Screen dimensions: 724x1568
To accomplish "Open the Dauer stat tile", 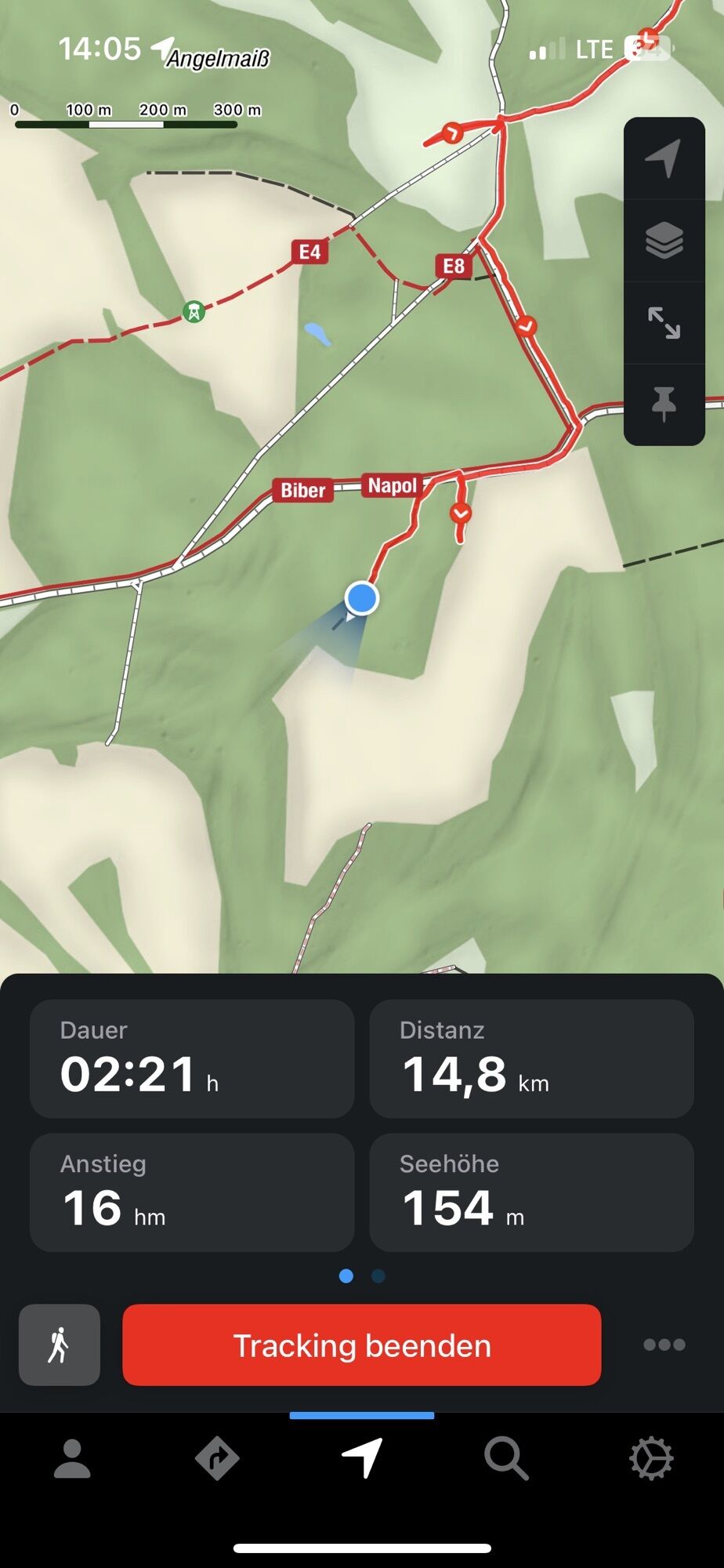I will 192,1058.
